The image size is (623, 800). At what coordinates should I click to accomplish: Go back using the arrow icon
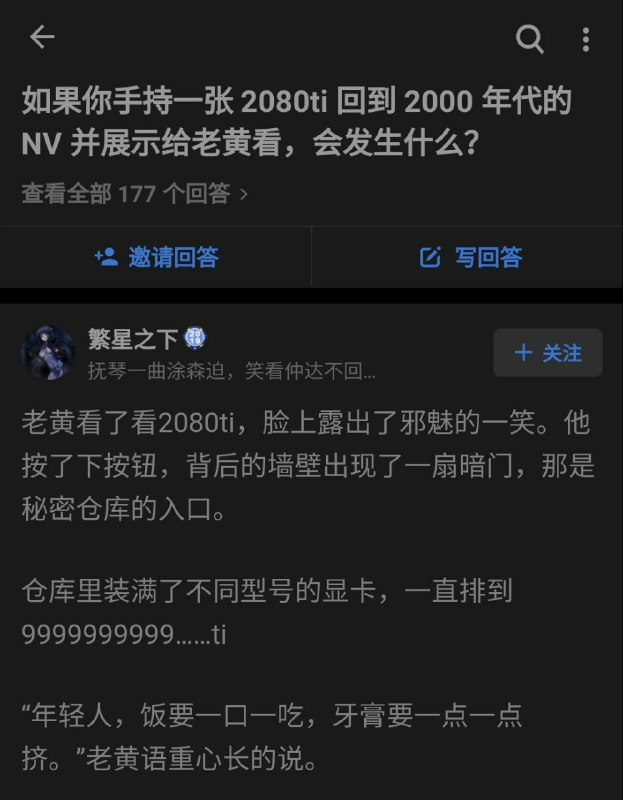click(41, 38)
